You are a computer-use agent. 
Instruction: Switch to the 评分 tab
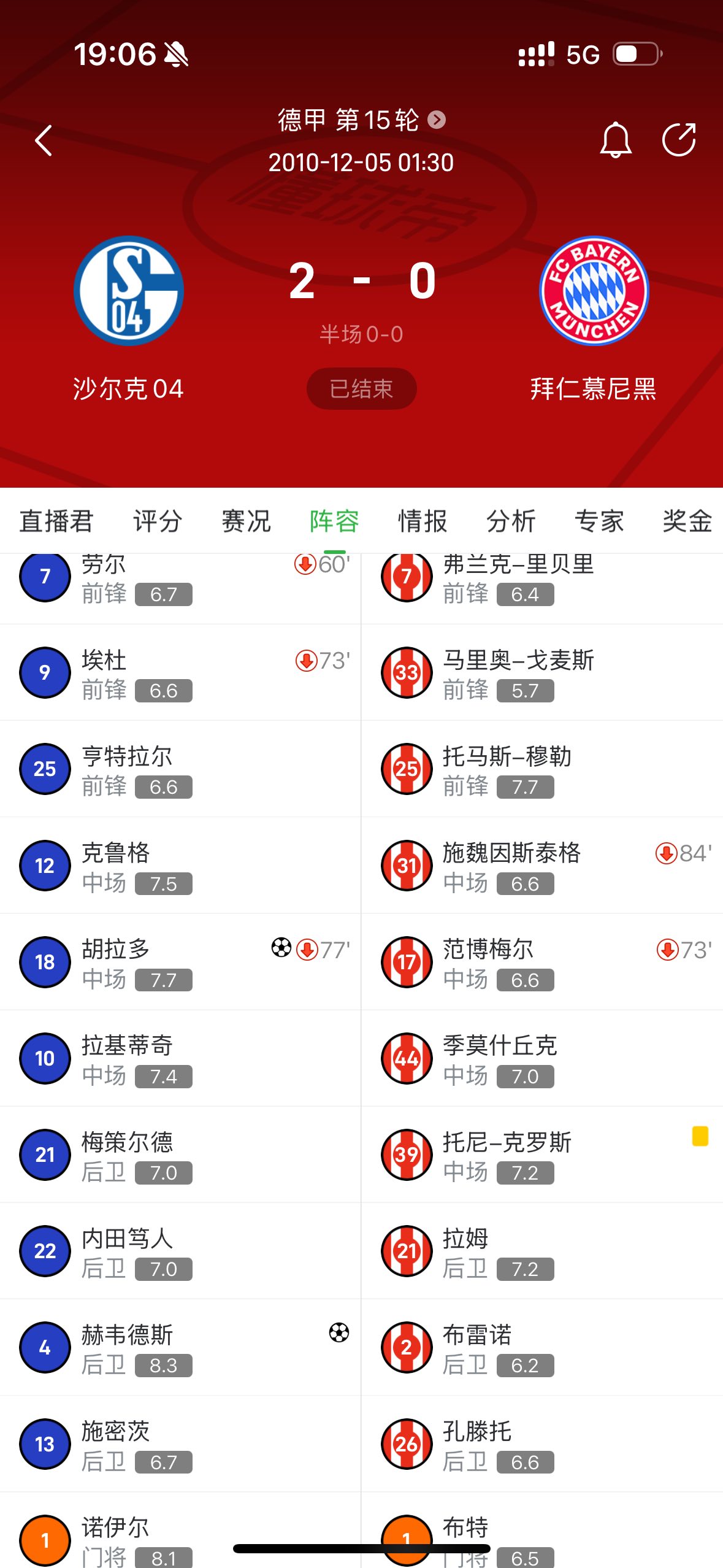pos(158,521)
